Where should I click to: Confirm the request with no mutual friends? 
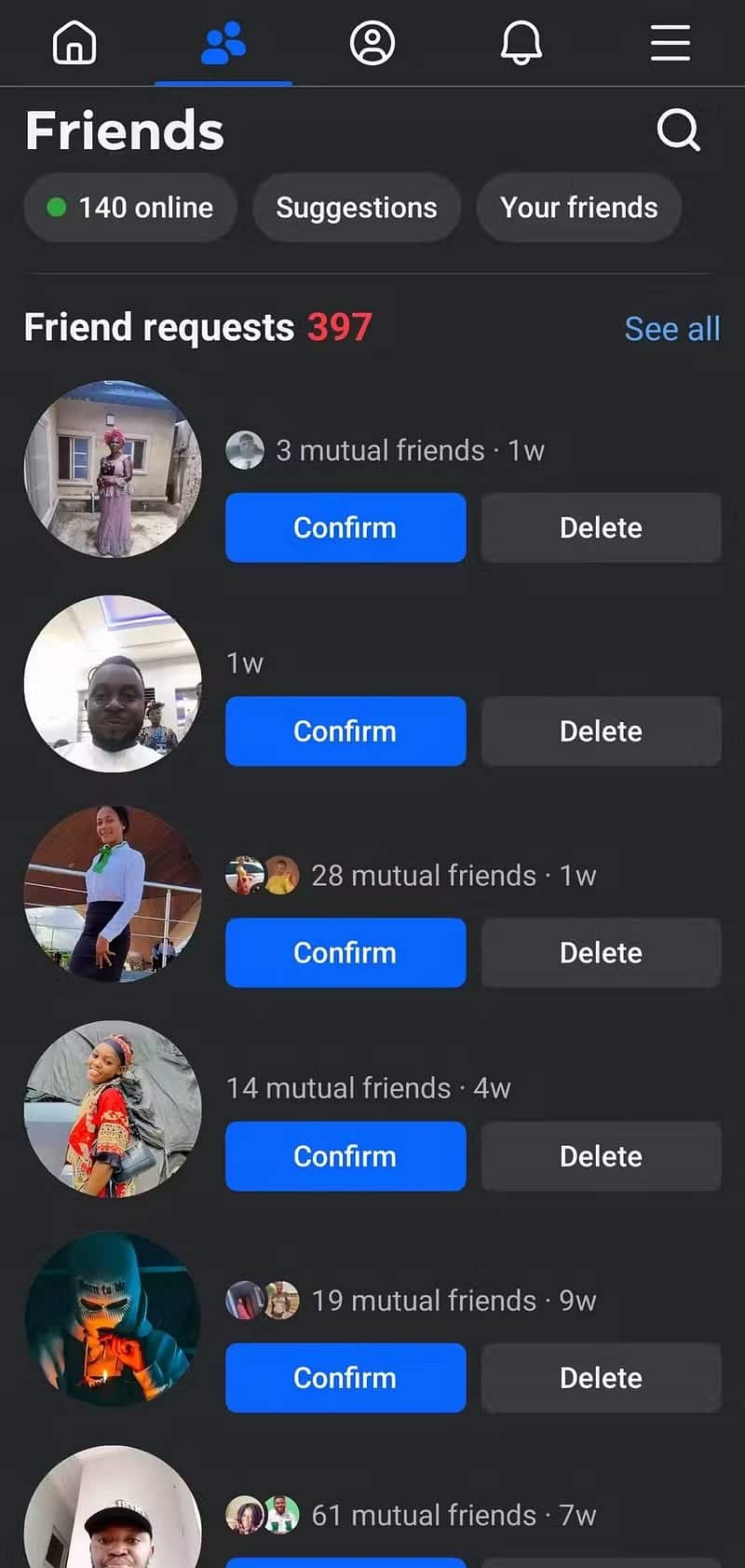[x=345, y=731]
